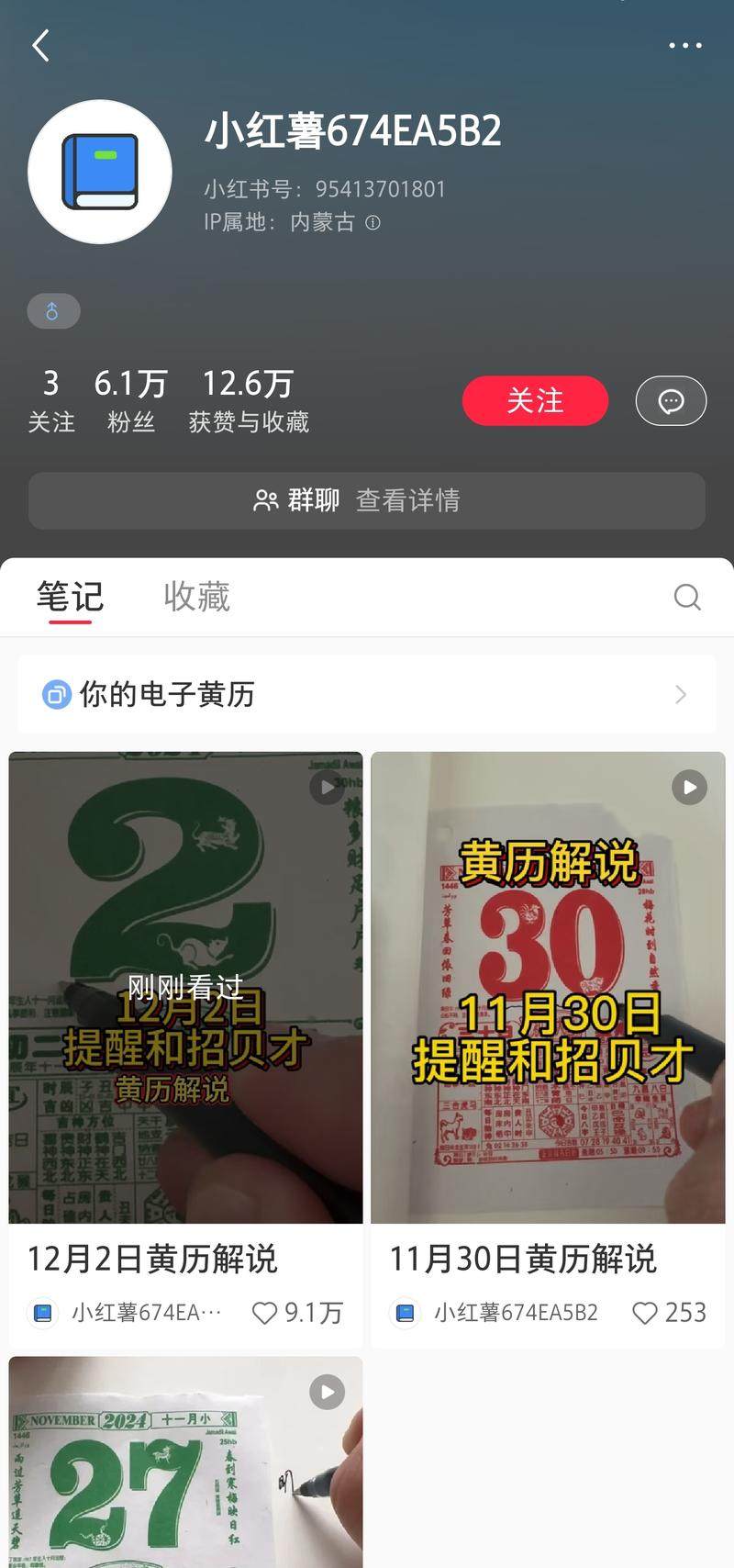Image resolution: width=734 pixels, height=1568 pixels.
Task: Select the 笔记 tab
Action: pos(70,597)
